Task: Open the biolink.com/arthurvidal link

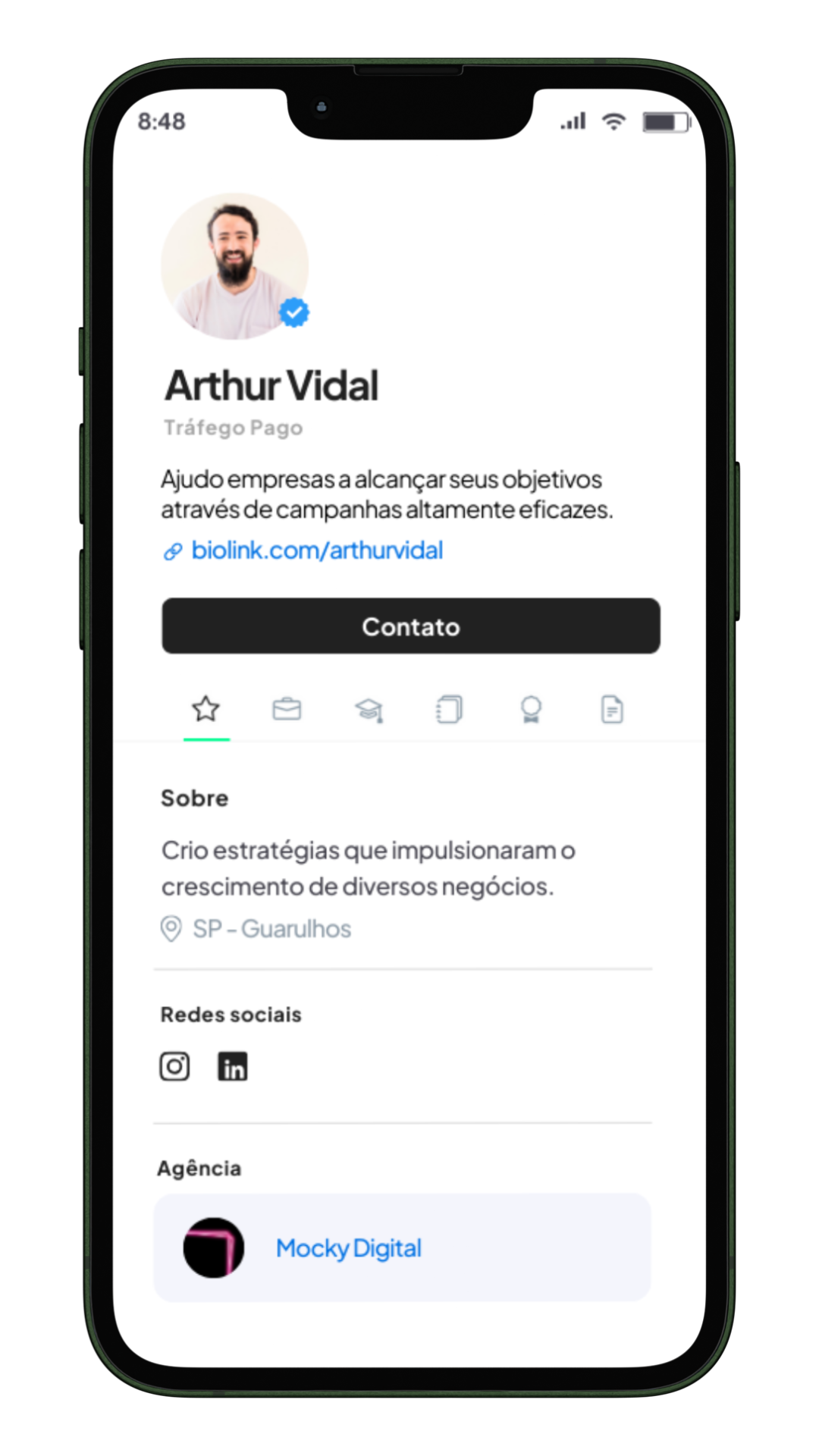Action: [x=316, y=551]
